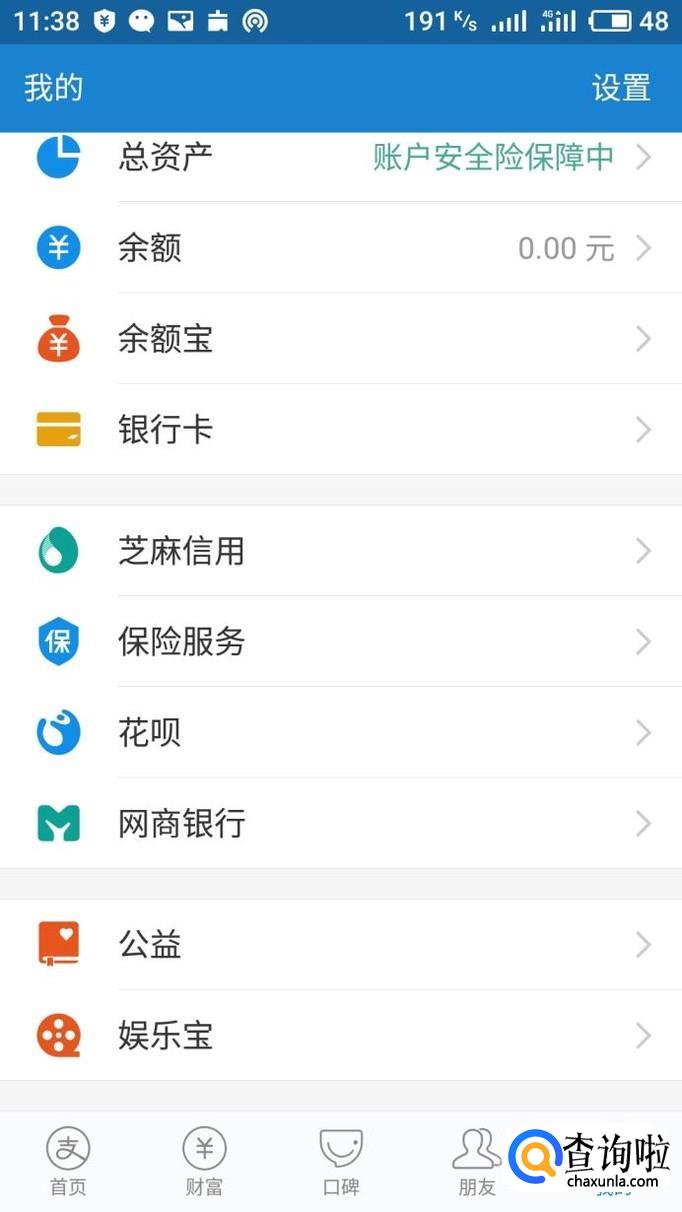Switch to the 口碑 tab
The image size is (682, 1212).
point(340,1162)
